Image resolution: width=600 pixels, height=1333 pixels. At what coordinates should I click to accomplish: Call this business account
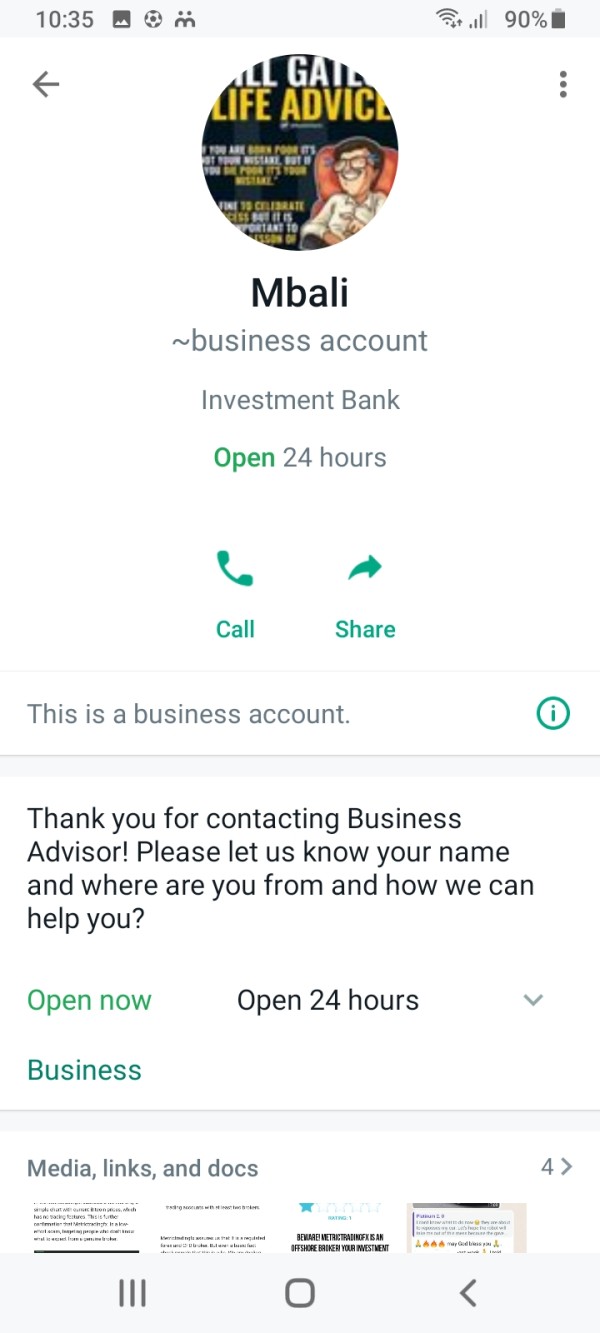tap(235, 594)
